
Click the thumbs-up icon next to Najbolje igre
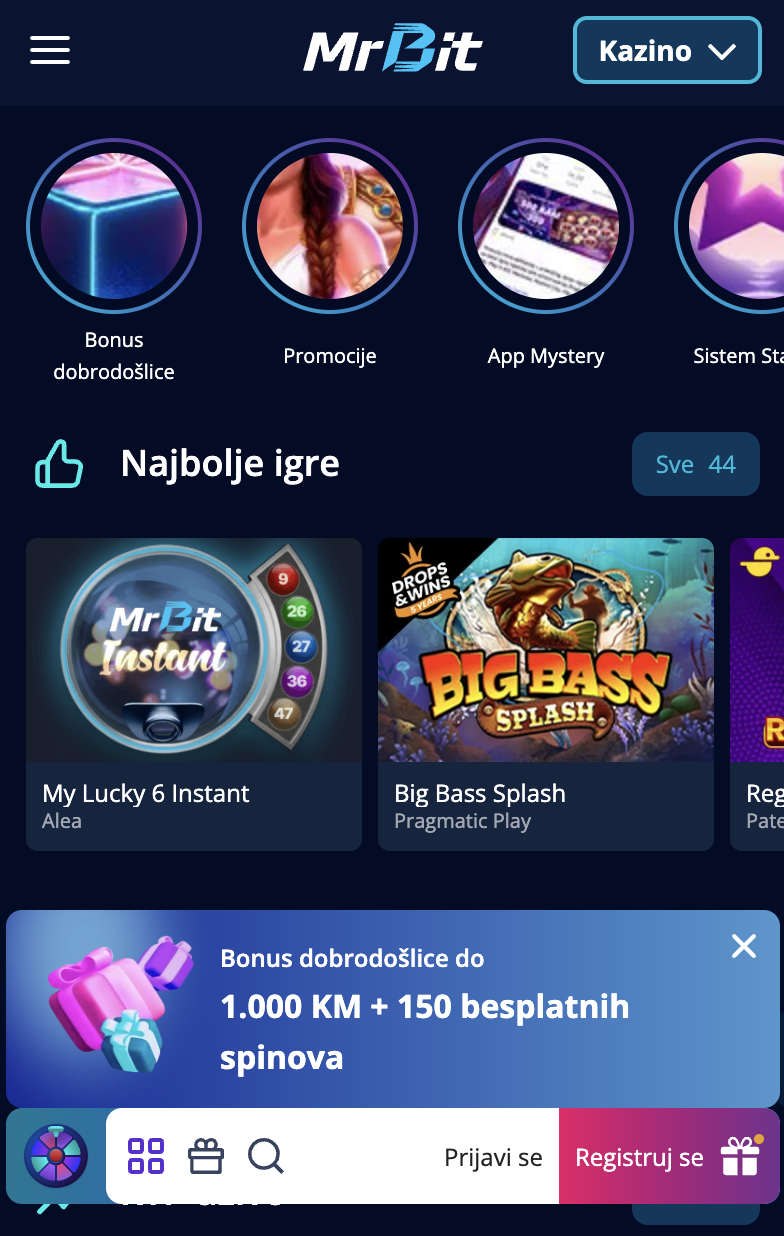[x=60, y=463]
